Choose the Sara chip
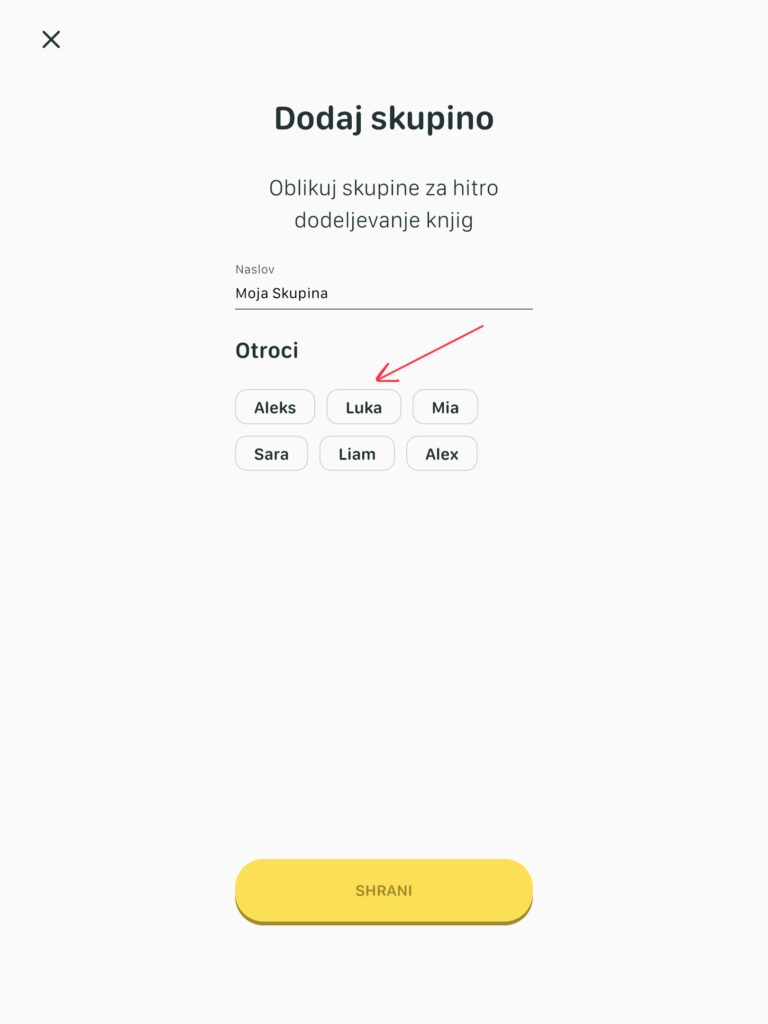Viewport: 768px width, 1024px height. tap(271, 454)
